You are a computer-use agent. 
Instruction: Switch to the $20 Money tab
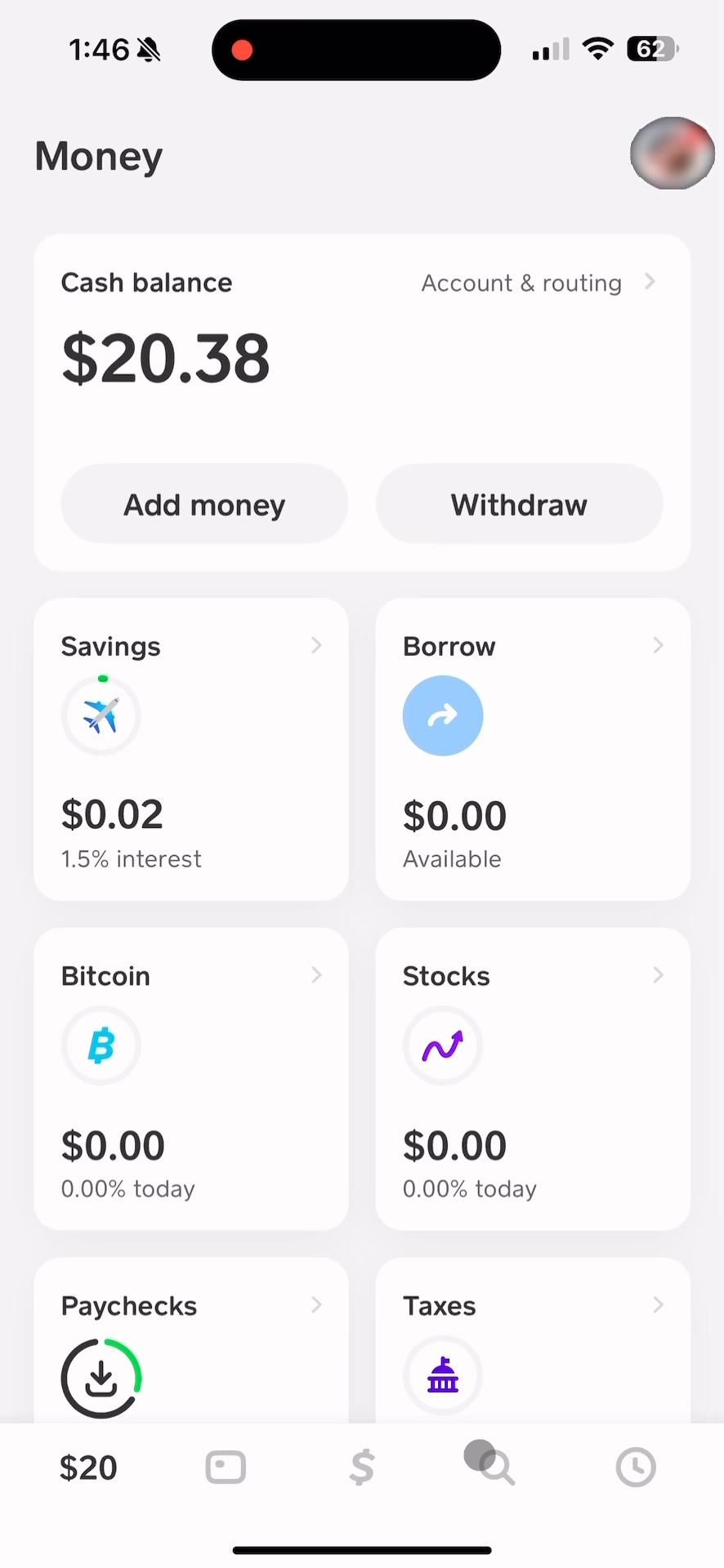(x=88, y=1468)
